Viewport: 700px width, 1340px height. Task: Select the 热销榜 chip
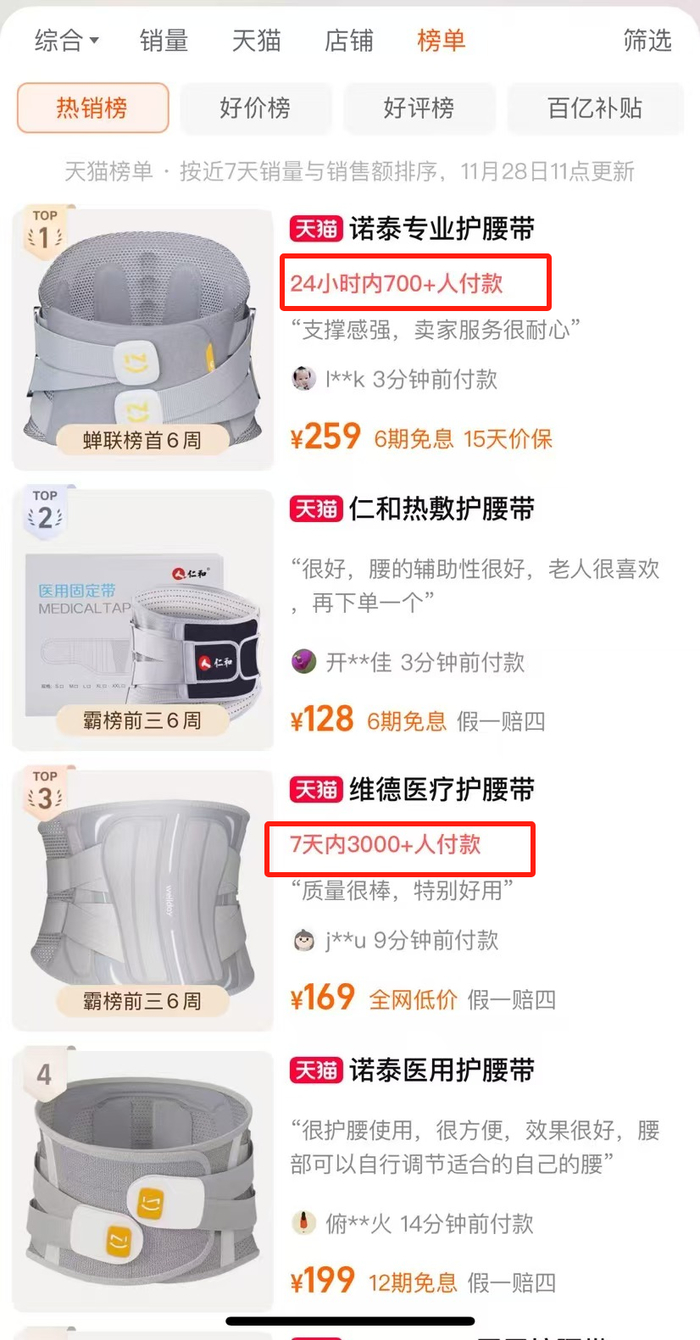coord(92,108)
